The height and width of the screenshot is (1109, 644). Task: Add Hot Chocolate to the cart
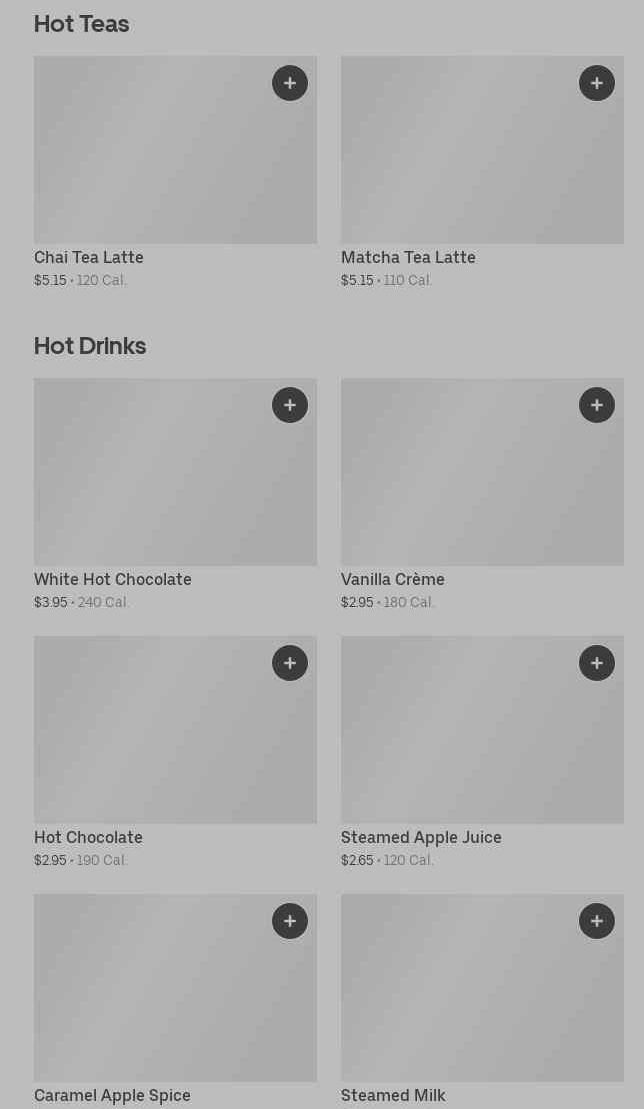[290, 663]
